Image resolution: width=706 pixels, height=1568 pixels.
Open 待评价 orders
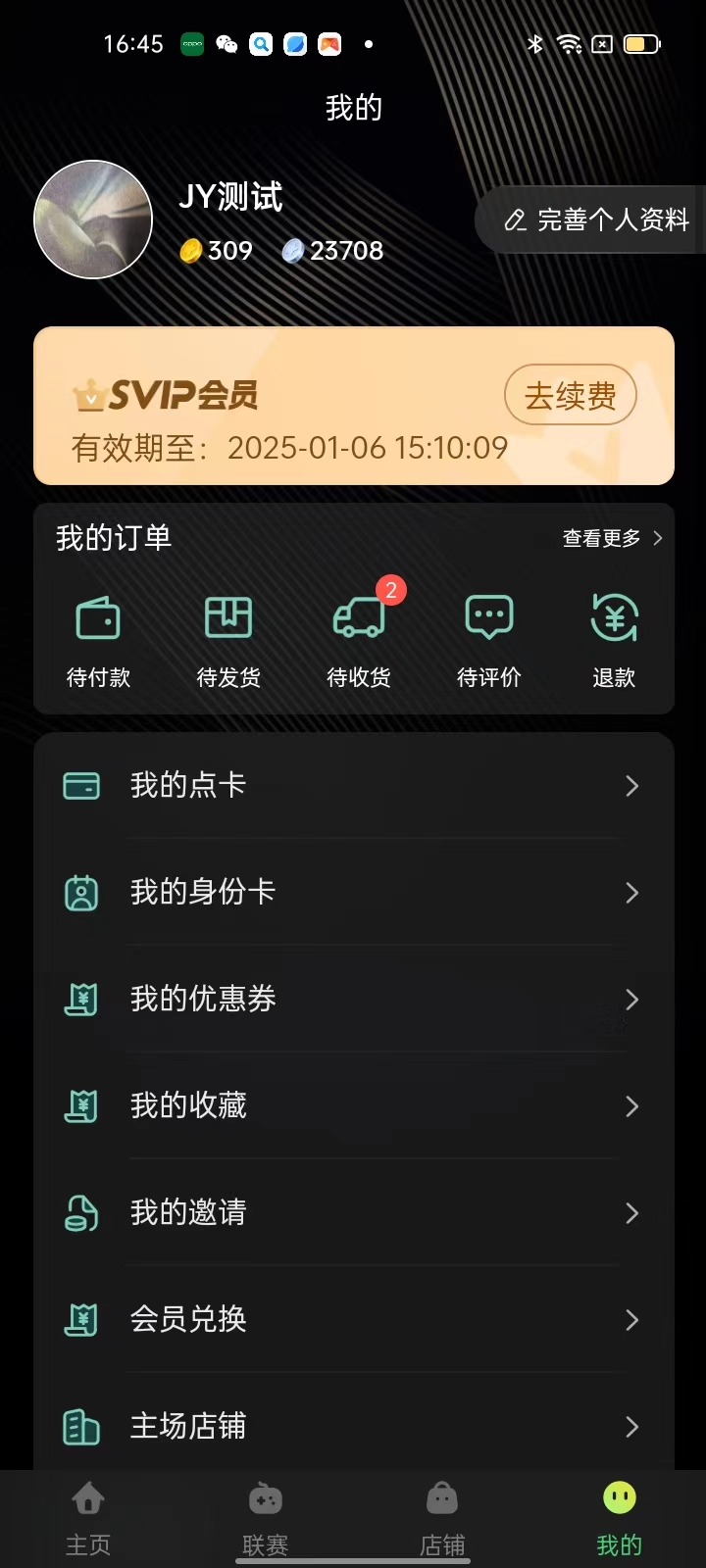(x=488, y=639)
